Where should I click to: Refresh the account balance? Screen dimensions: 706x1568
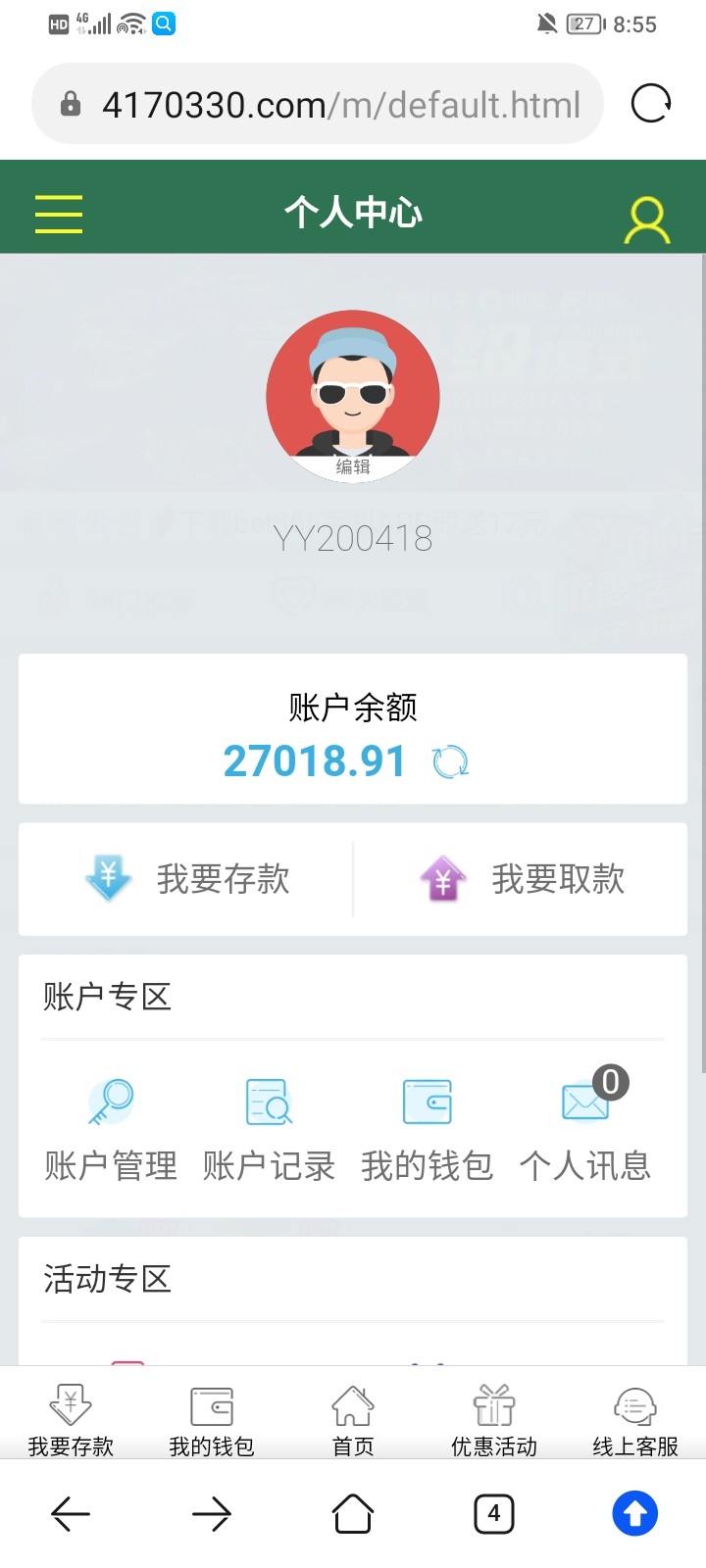pyautogui.click(x=451, y=761)
